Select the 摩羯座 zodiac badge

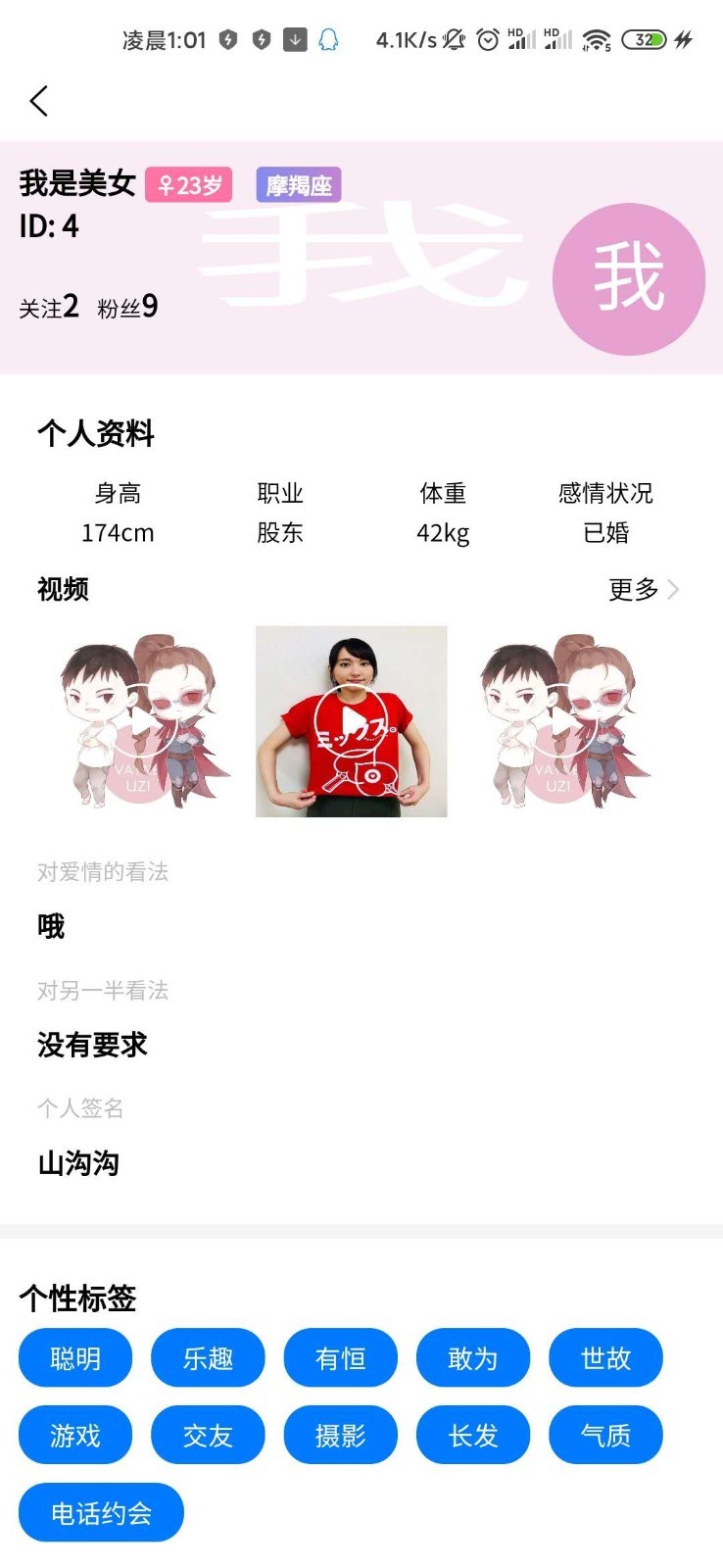tap(299, 184)
